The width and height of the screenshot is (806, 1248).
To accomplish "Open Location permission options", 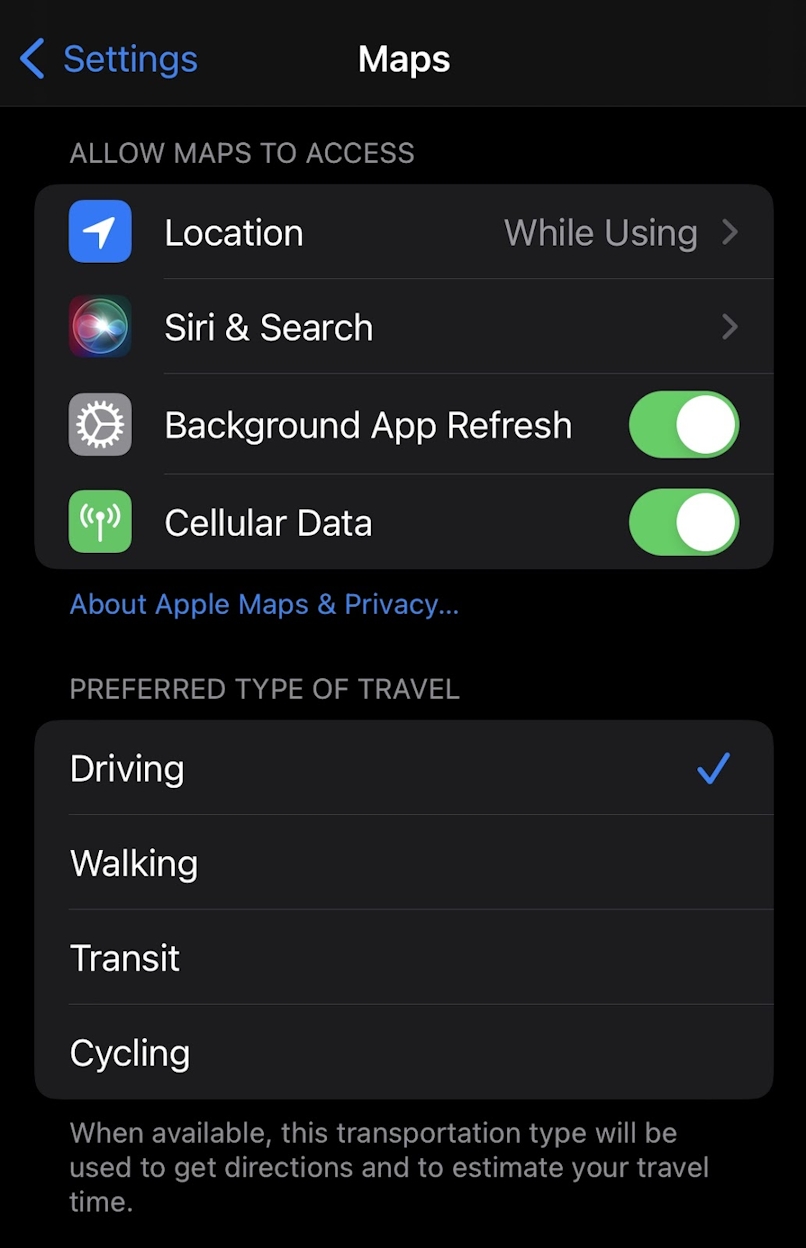I will point(400,232).
